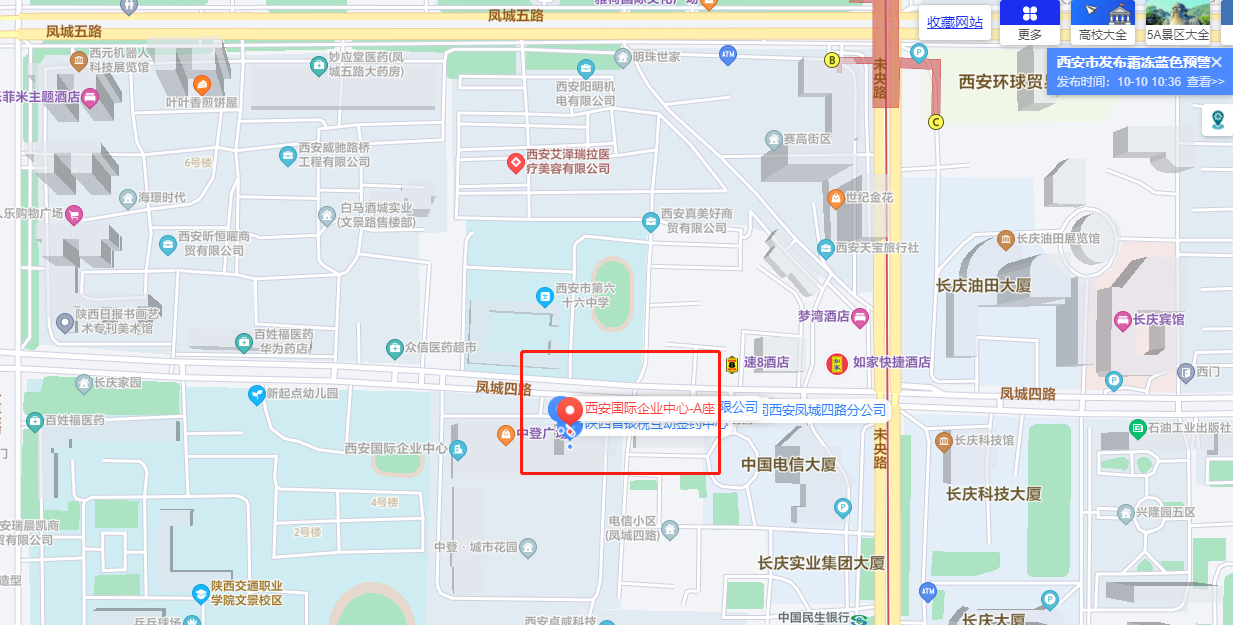
Task: Select 众信医药超市 on the map
Action: pos(394,348)
